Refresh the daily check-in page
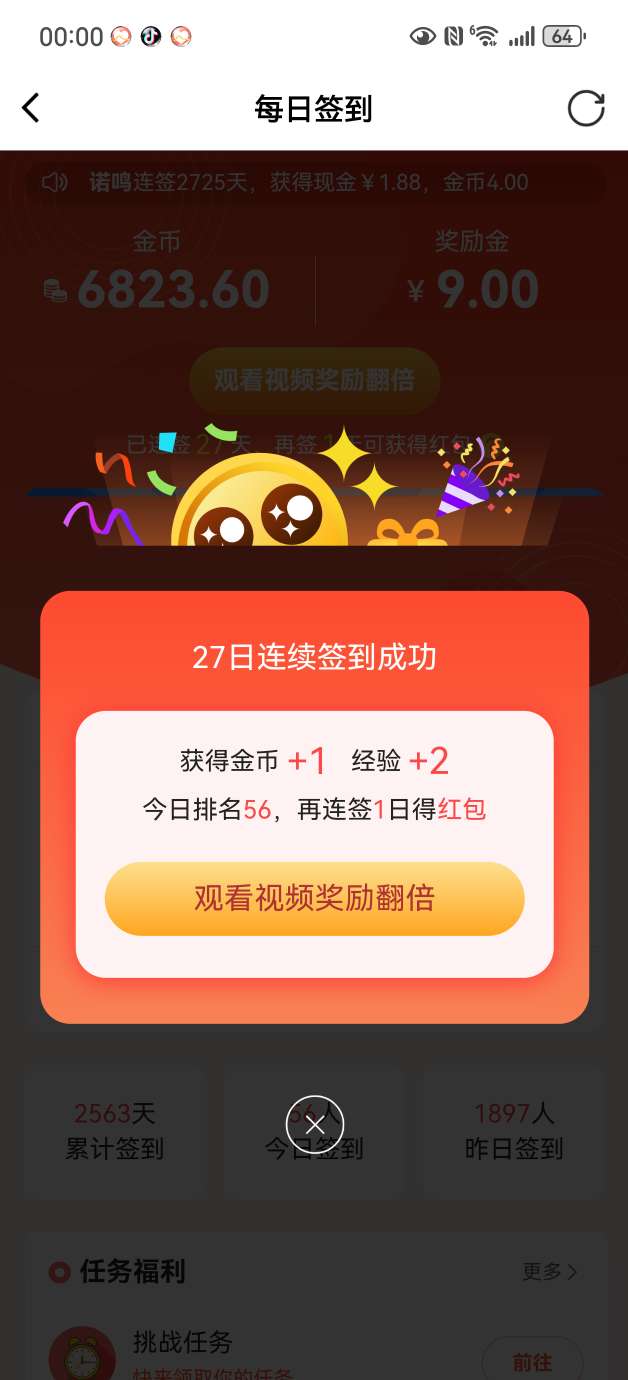This screenshot has height=1380, width=628. click(x=586, y=108)
